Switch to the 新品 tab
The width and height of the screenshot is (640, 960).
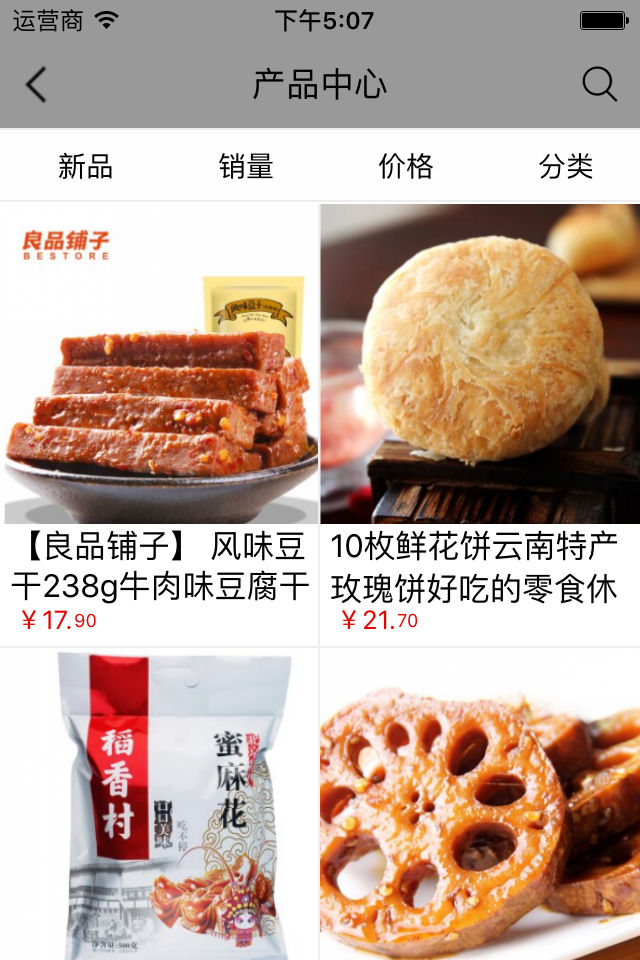pyautogui.click(x=85, y=166)
